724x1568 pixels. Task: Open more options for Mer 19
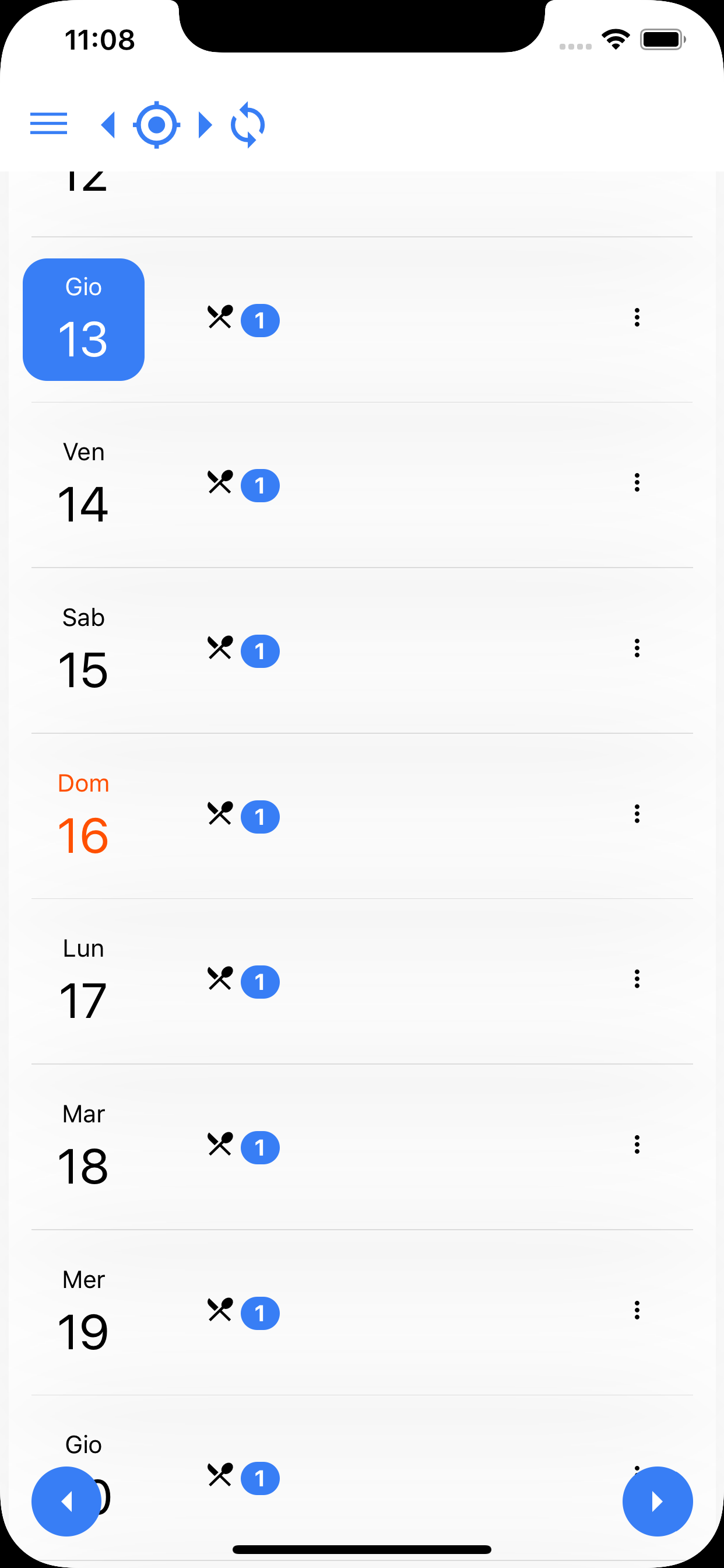(x=637, y=1310)
